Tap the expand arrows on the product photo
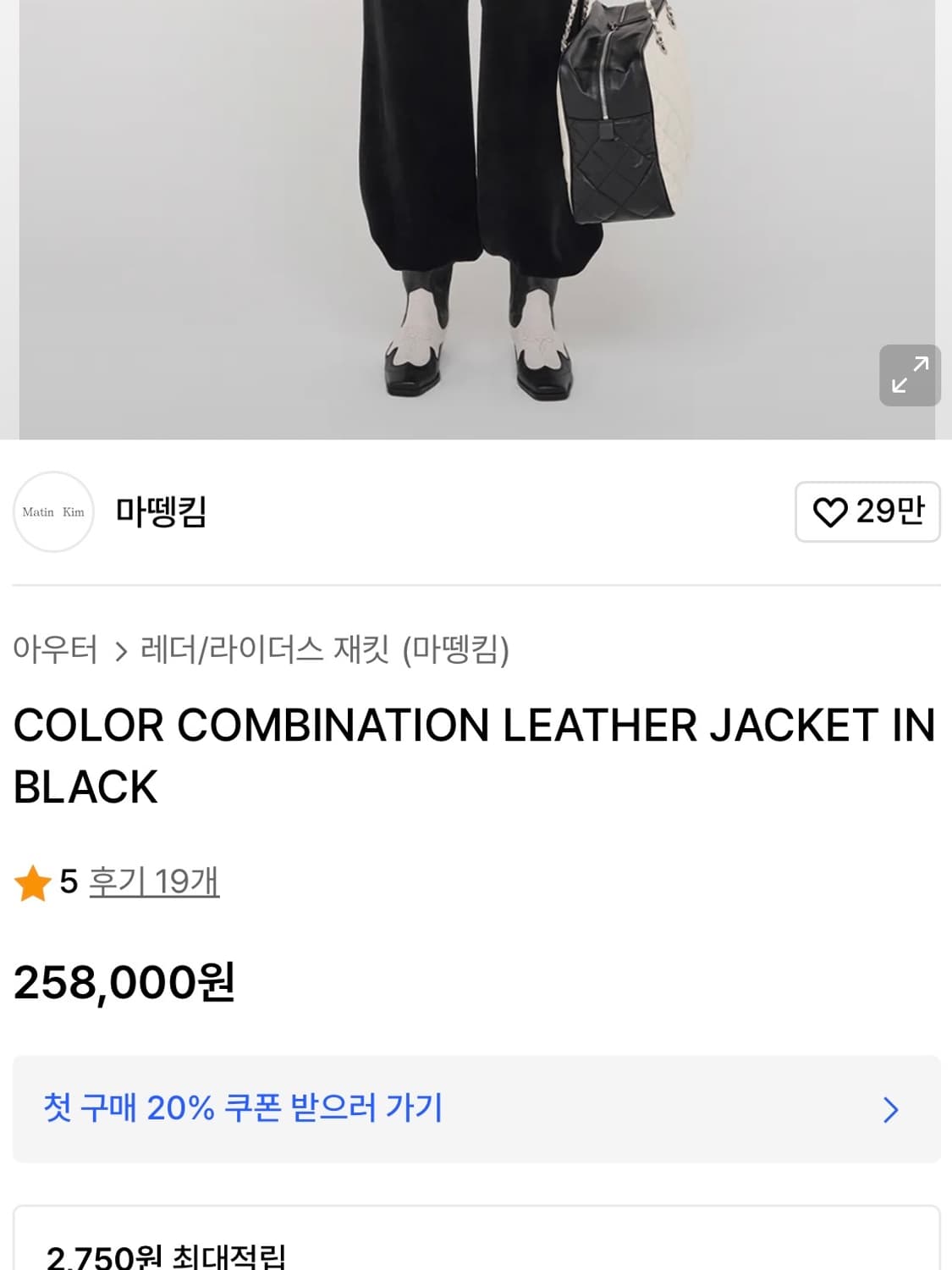Screen dimensions: 952x1270 click(910, 375)
